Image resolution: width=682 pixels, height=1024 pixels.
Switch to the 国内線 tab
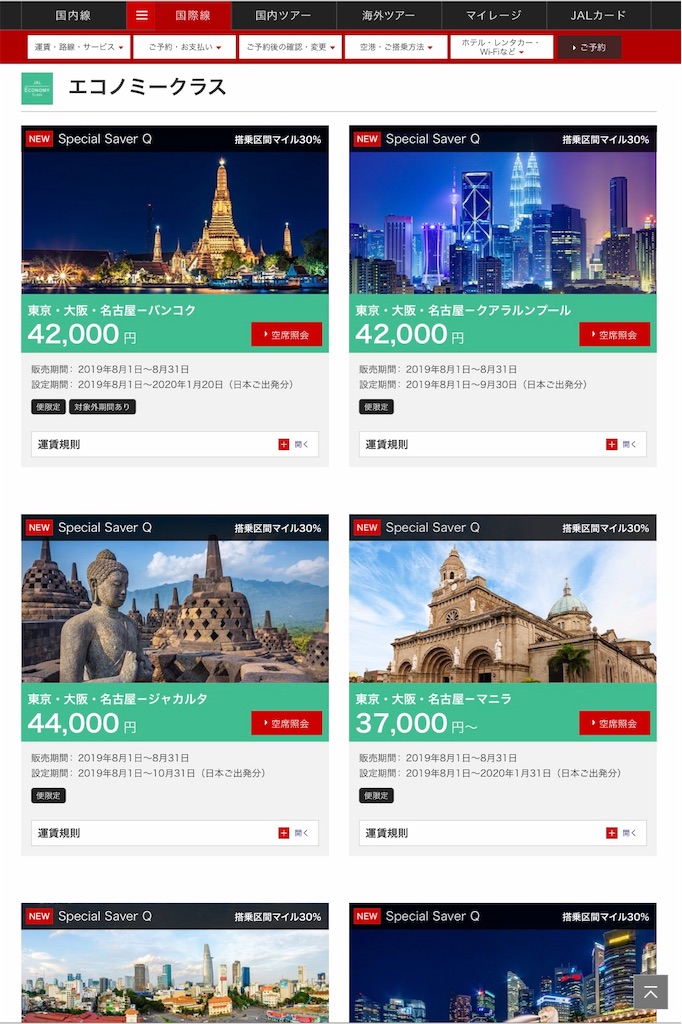point(73,15)
